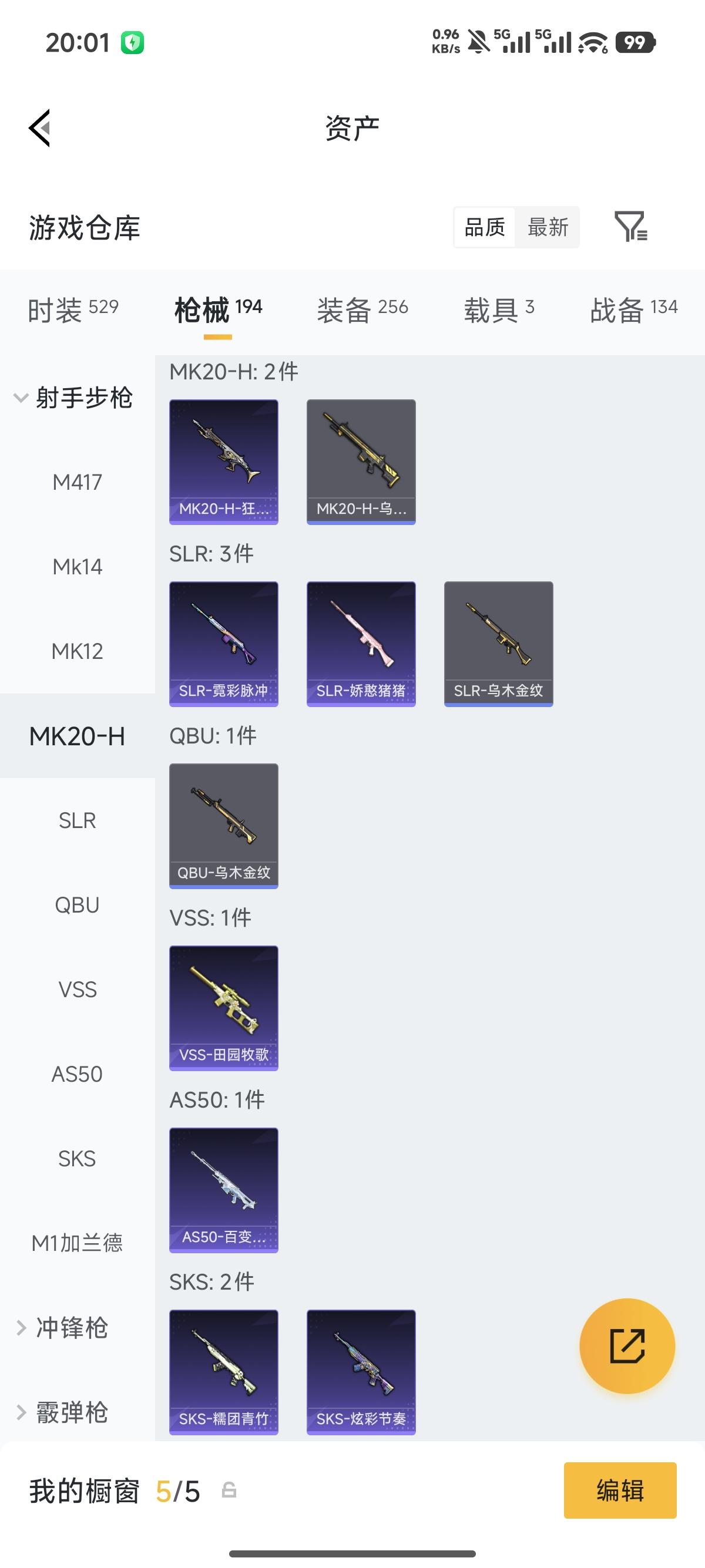Go back using the top-left arrow
This screenshot has height=1568, width=705.
(x=39, y=128)
